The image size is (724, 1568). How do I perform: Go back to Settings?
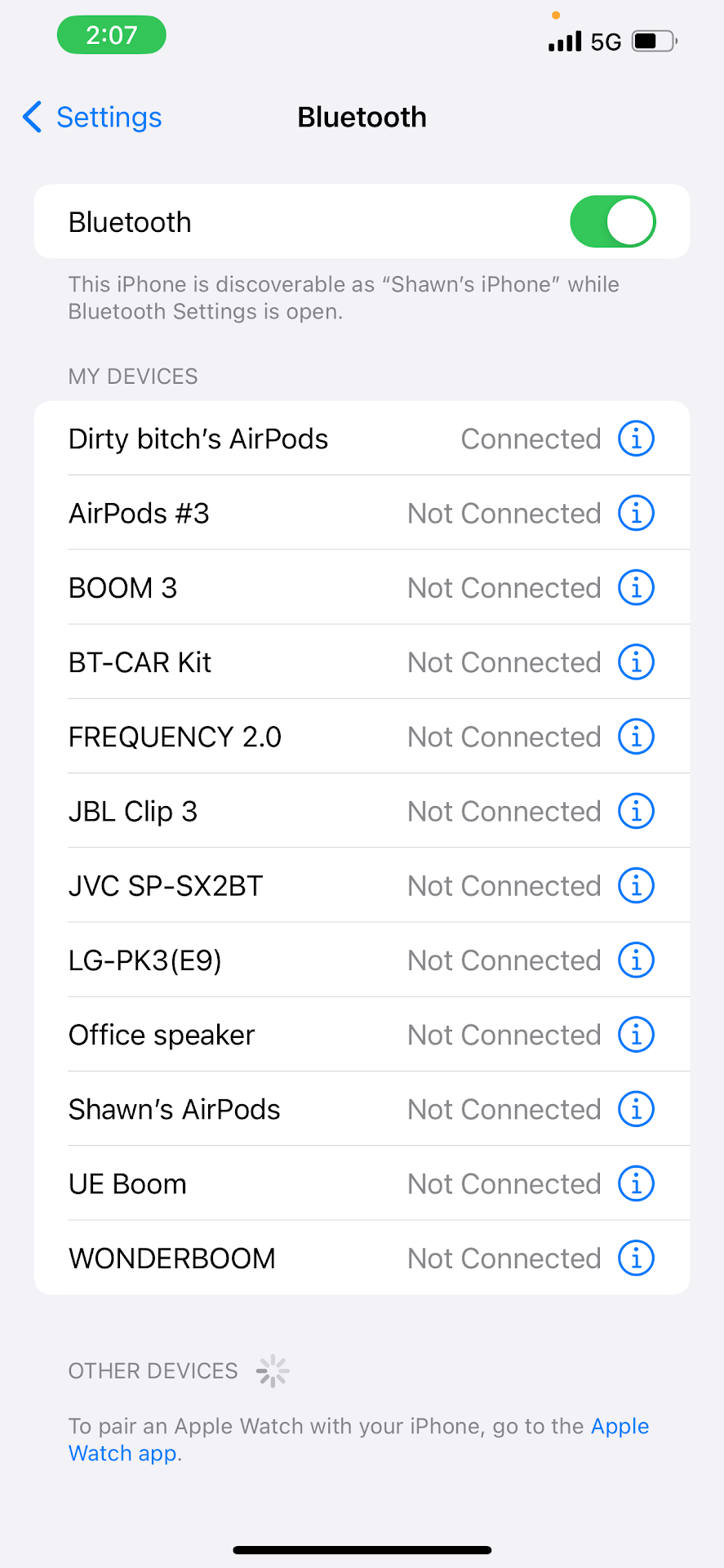tap(92, 118)
